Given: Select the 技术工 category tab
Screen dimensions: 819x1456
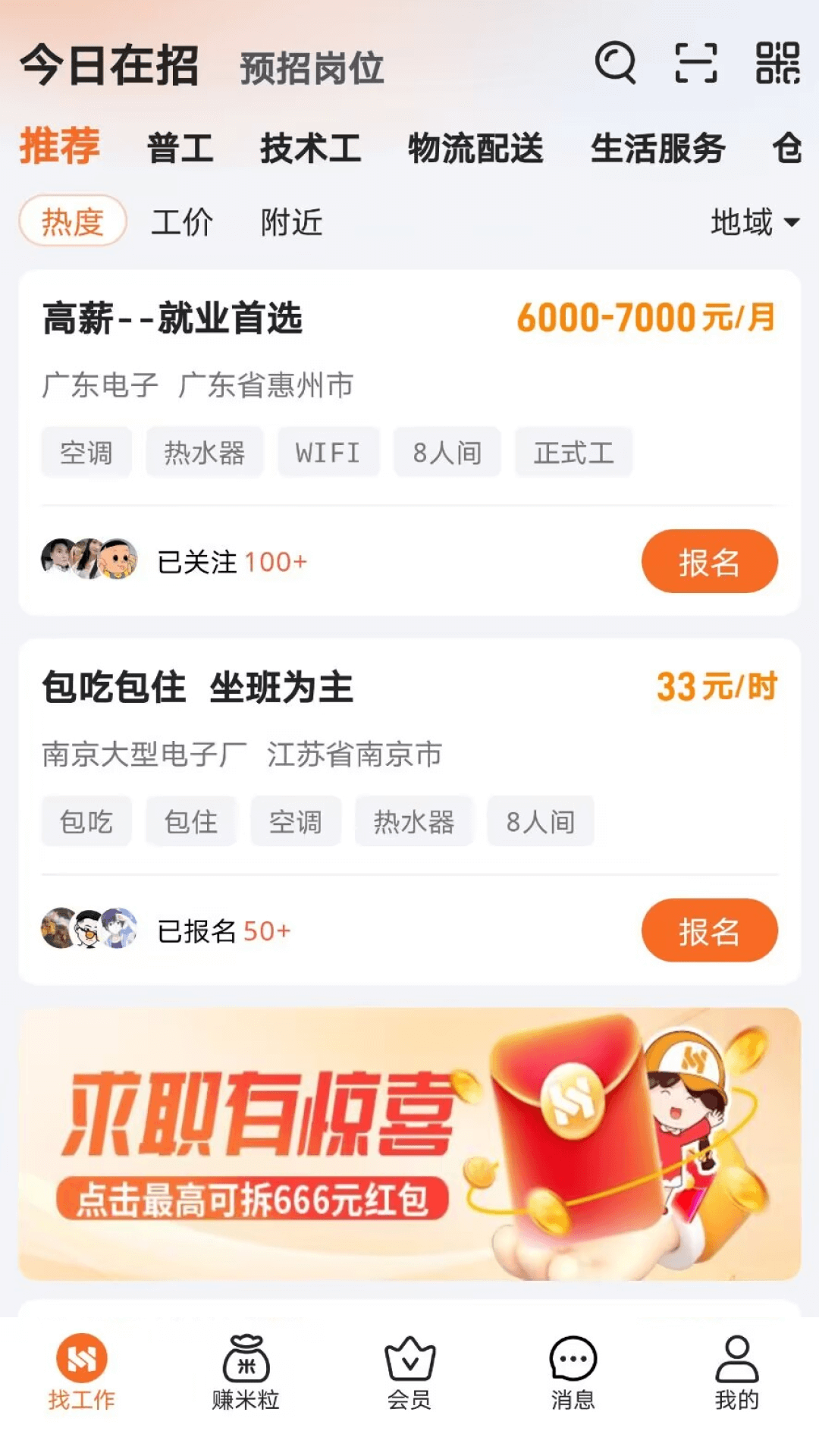Looking at the screenshot, I should tap(310, 148).
